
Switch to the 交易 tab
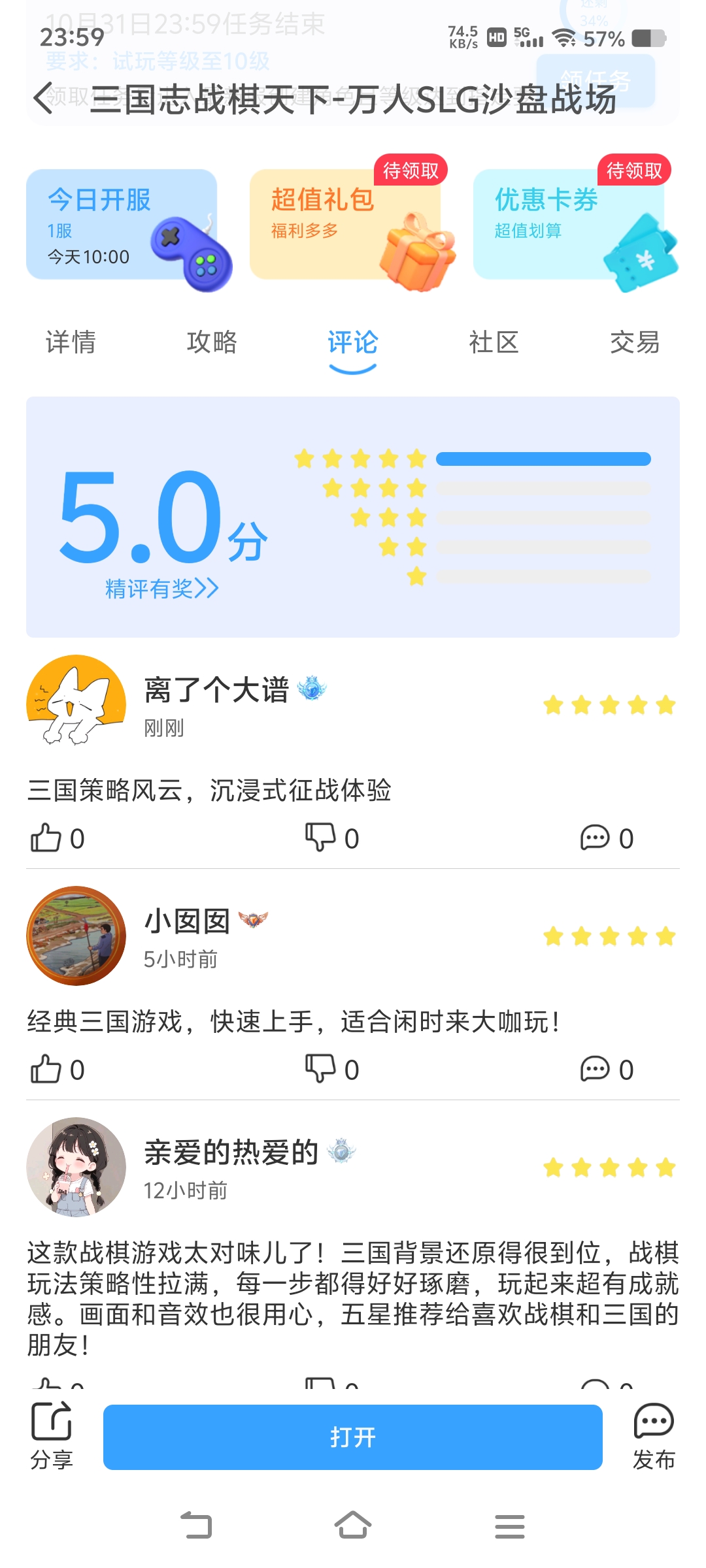634,342
